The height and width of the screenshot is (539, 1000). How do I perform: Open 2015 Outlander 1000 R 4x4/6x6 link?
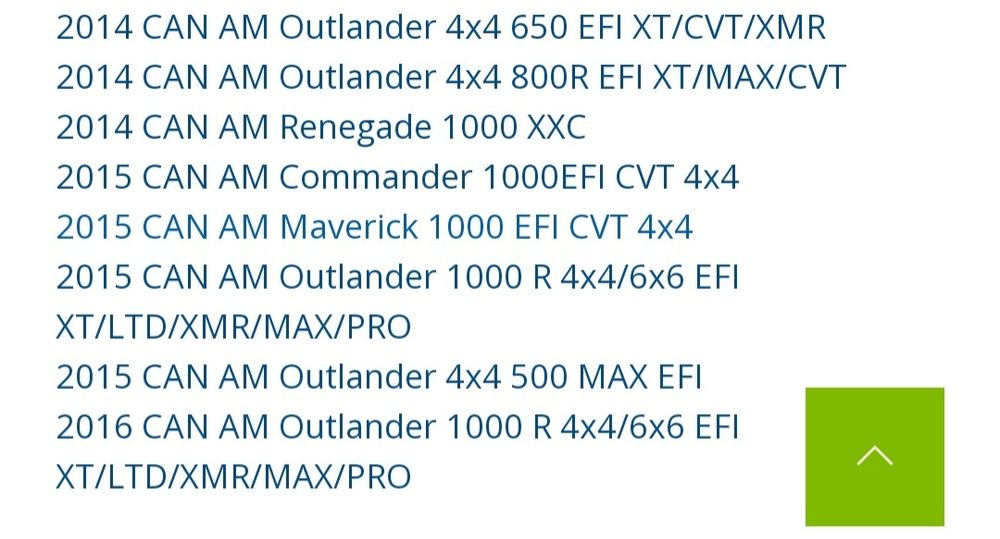397,277
